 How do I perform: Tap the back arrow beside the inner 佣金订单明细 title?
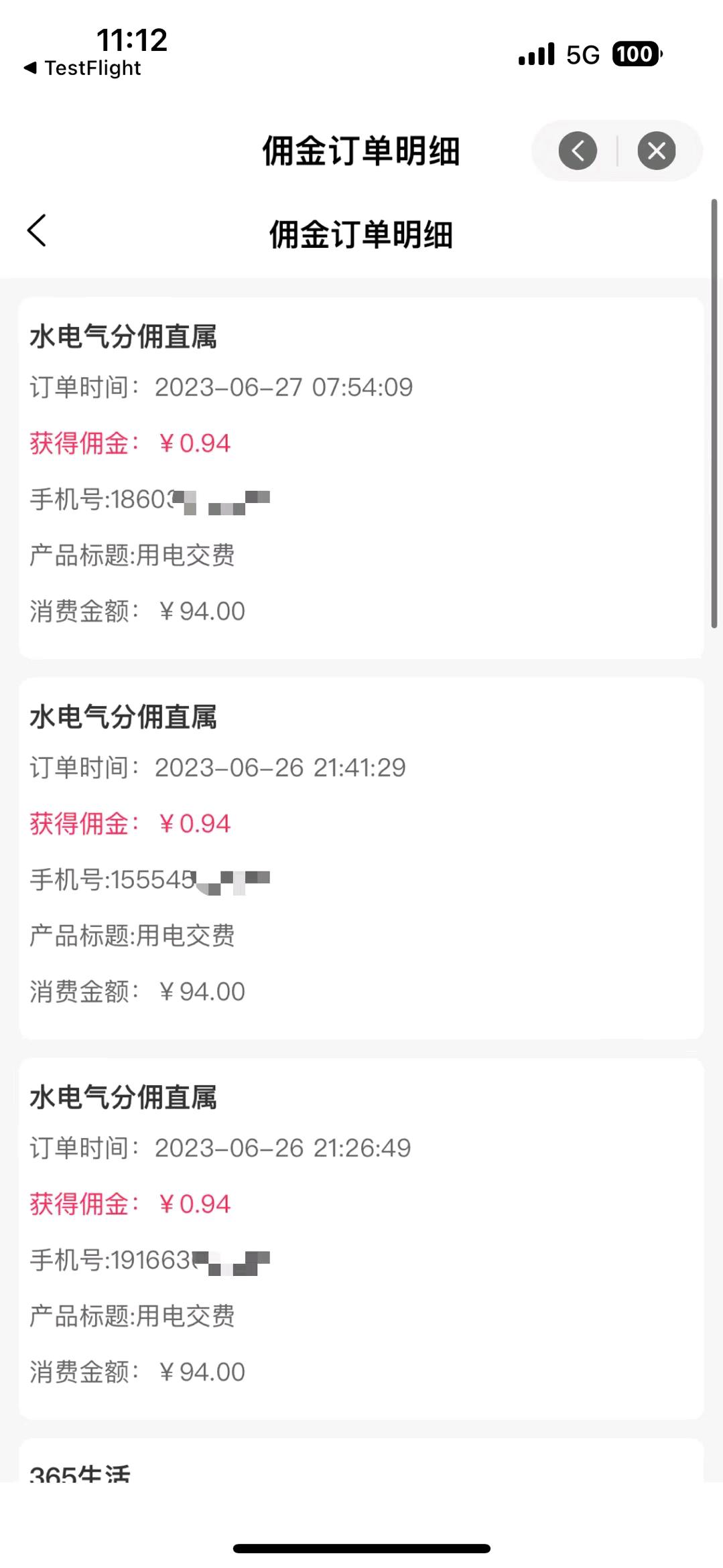pos(37,231)
